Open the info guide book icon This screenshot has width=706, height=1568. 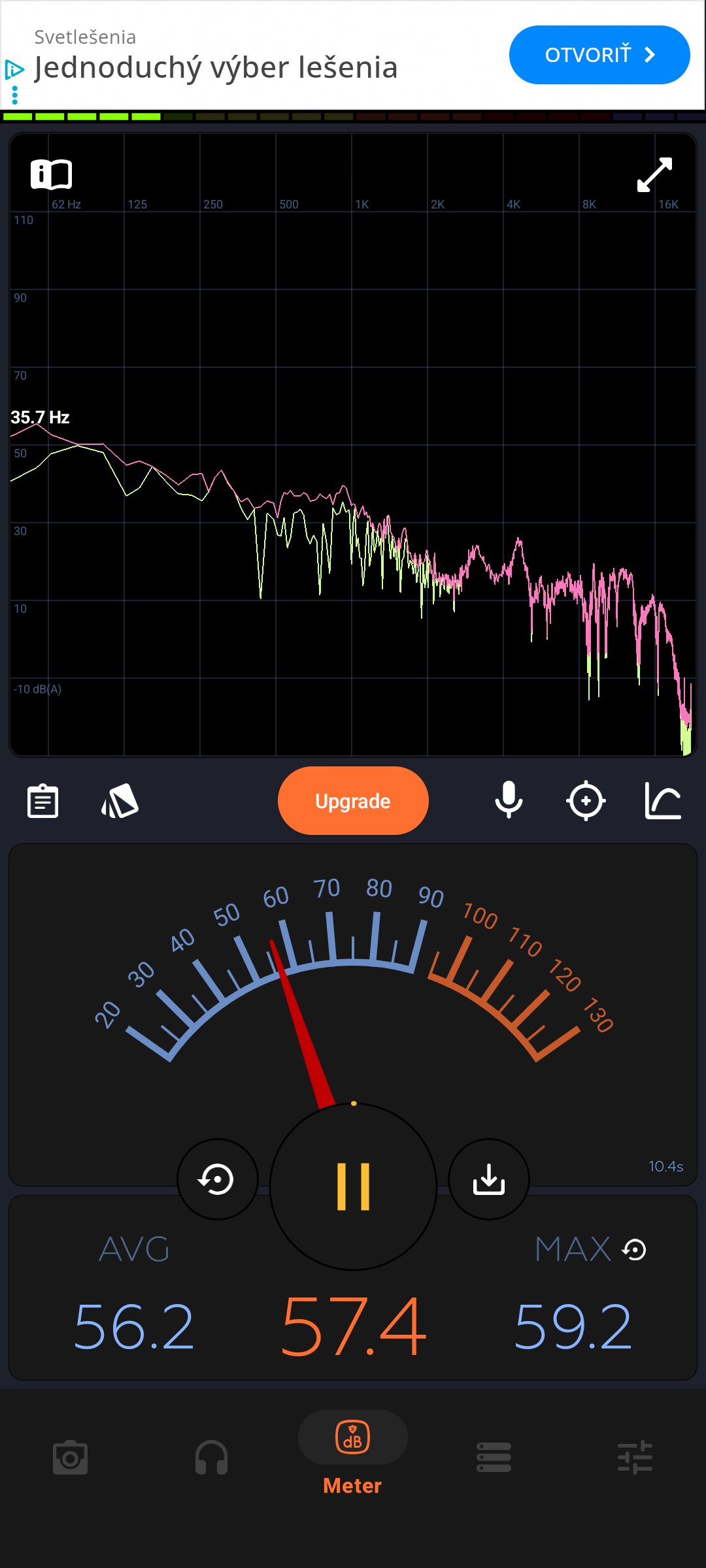(51, 174)
